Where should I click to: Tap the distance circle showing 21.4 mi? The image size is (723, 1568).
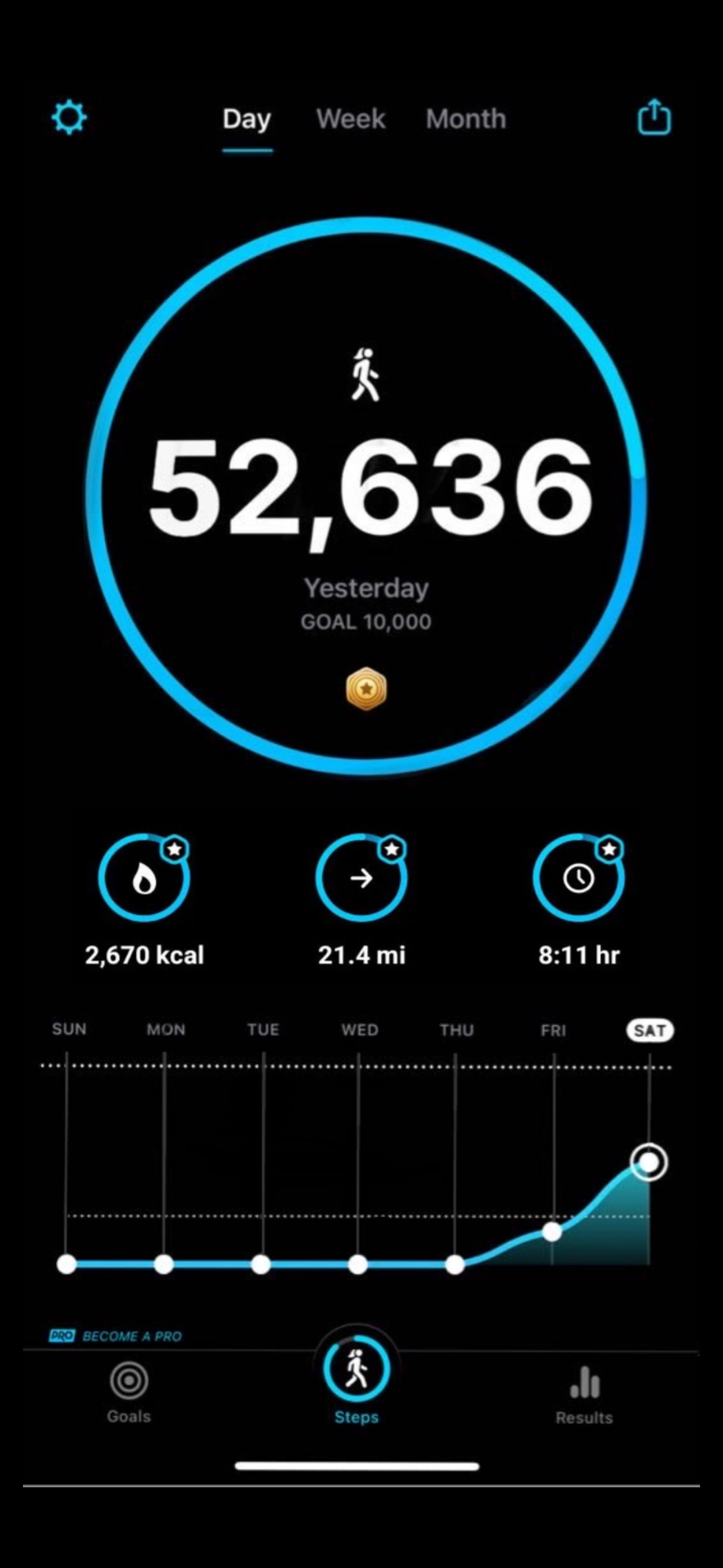coord(361,877)
